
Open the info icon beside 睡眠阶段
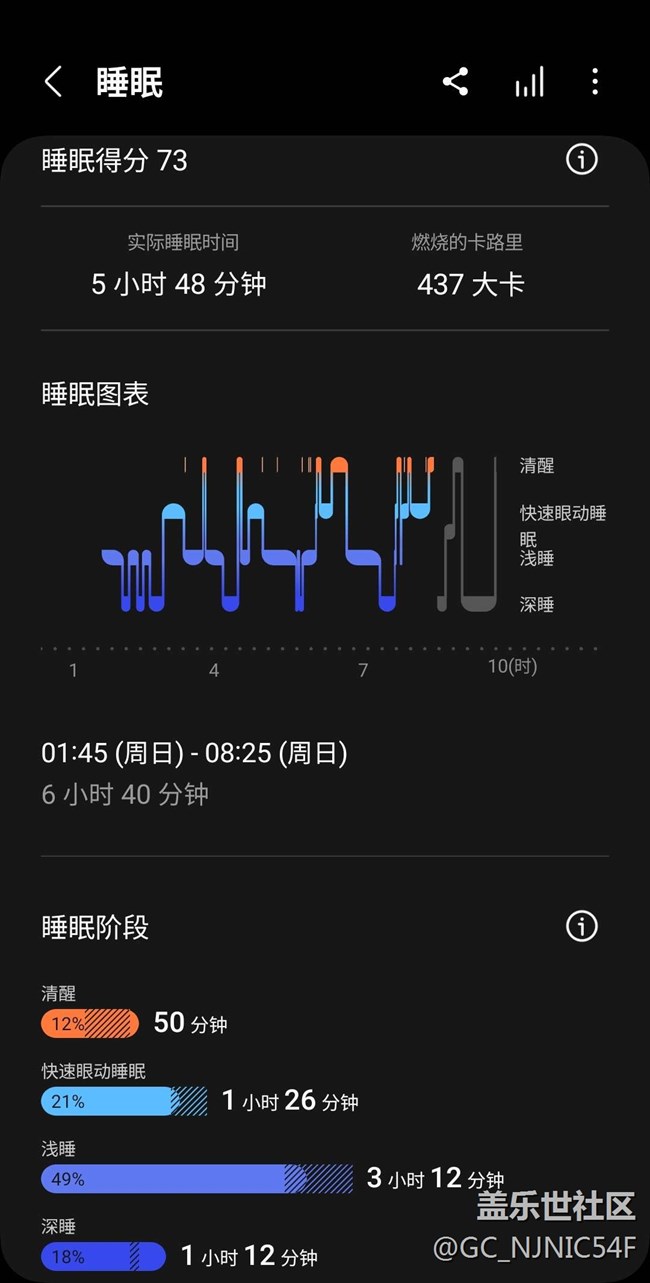pos(581,926)
